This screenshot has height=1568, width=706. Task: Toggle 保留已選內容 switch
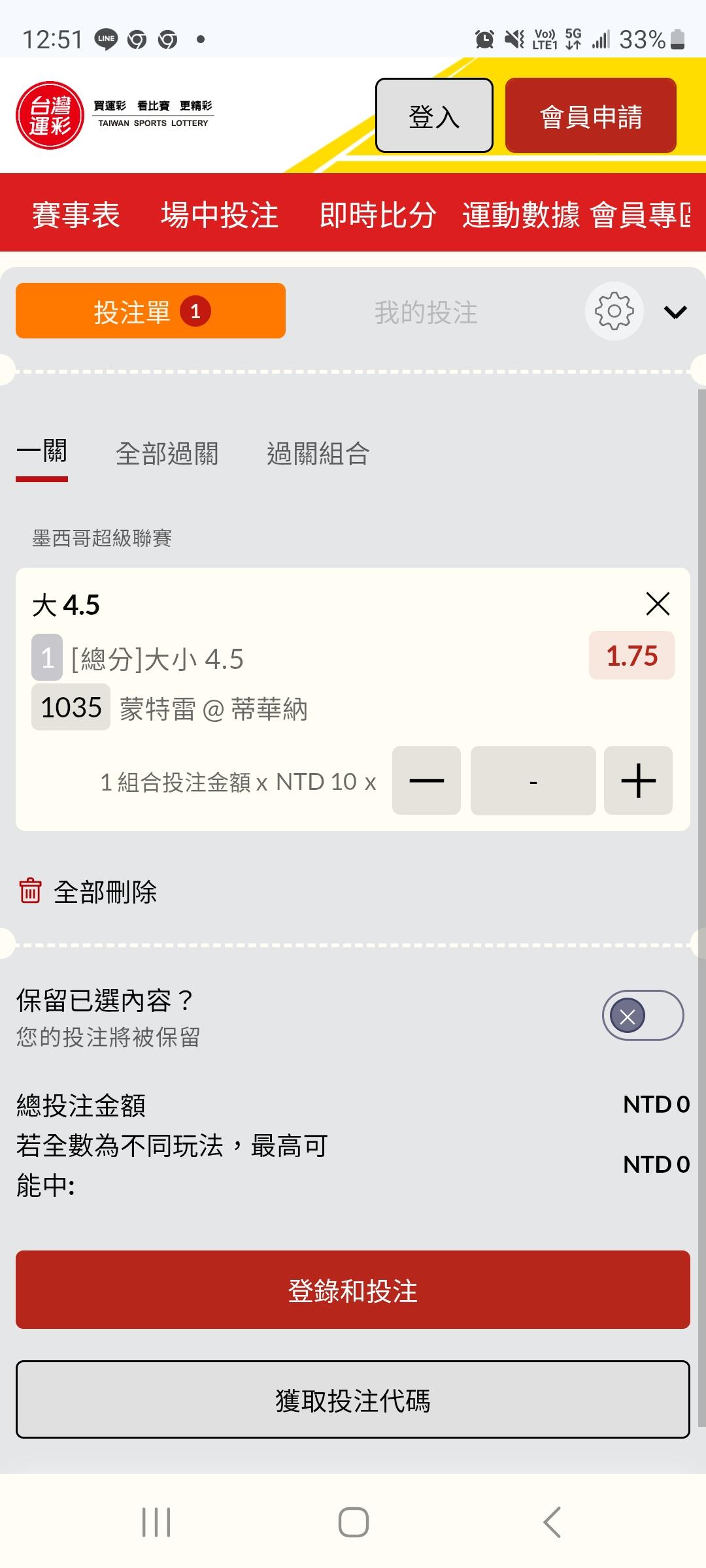643,1016
